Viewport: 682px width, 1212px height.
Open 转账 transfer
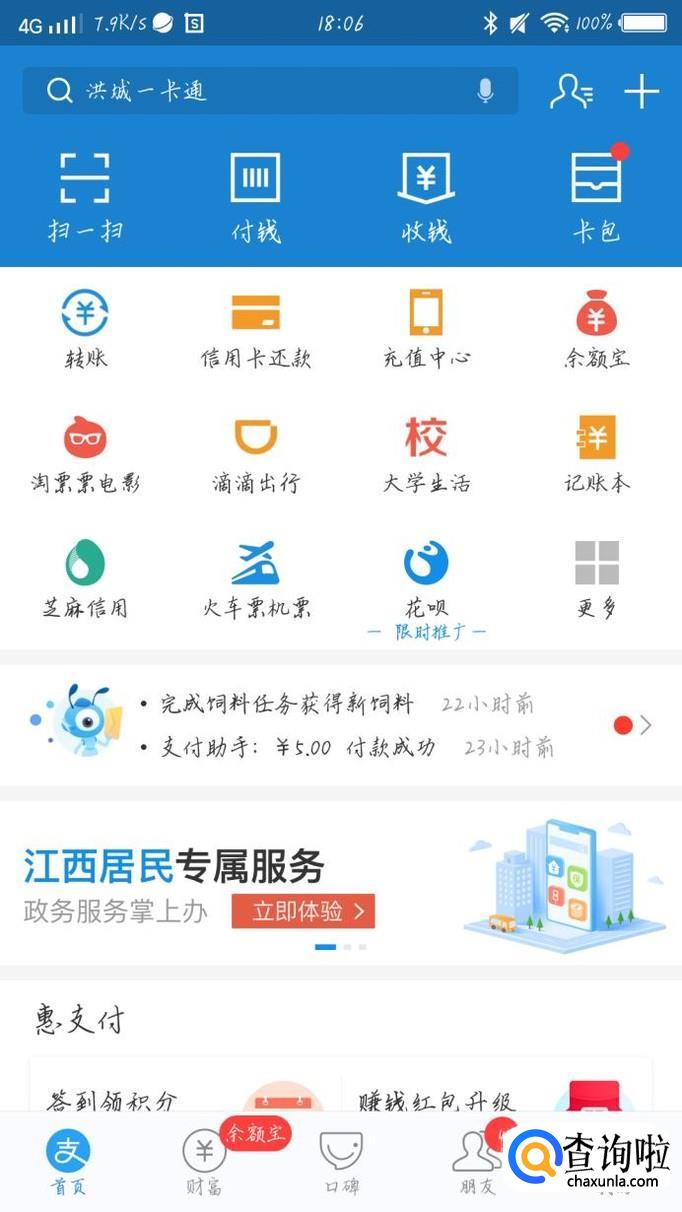pyautogui.click(x=85, y=329)
